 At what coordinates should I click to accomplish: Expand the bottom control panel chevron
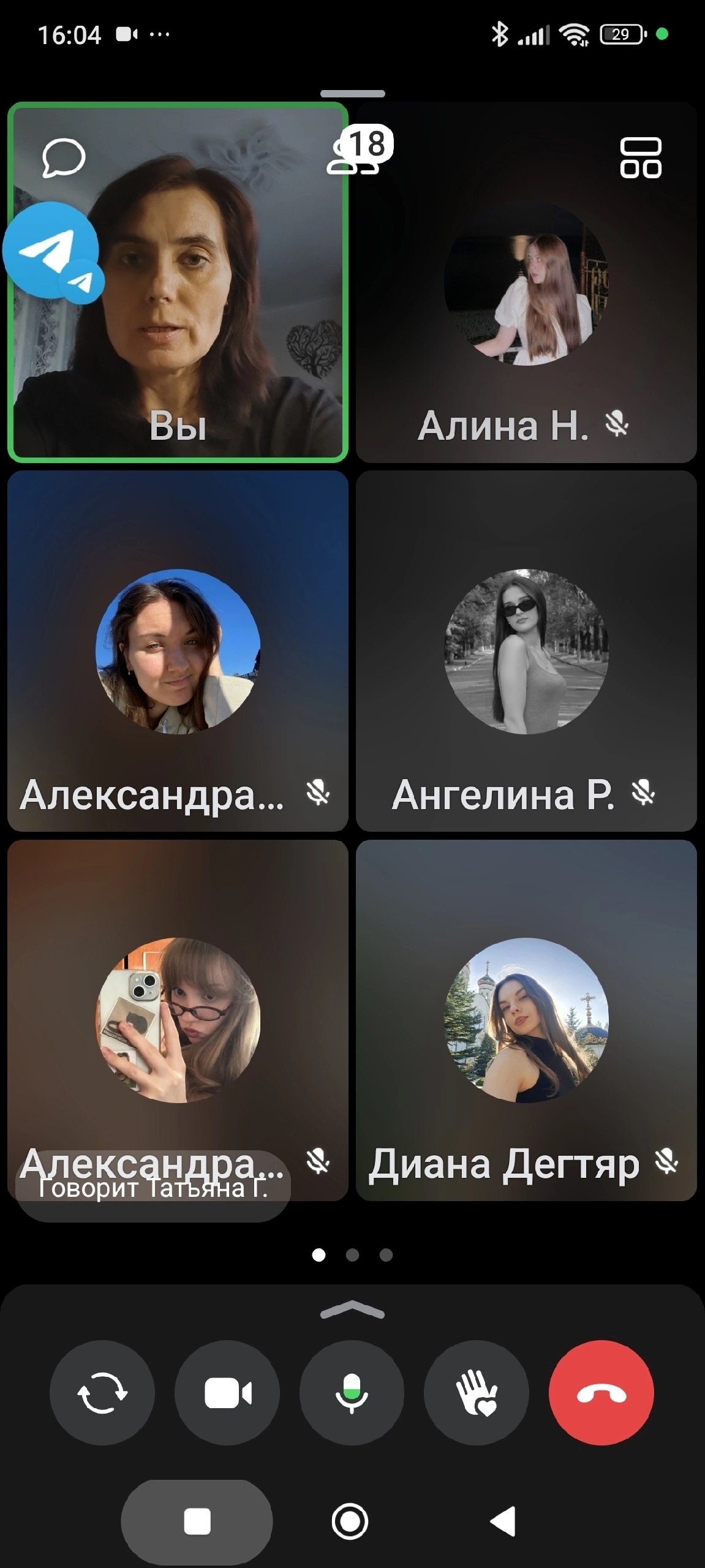(x=352, y=1310)
